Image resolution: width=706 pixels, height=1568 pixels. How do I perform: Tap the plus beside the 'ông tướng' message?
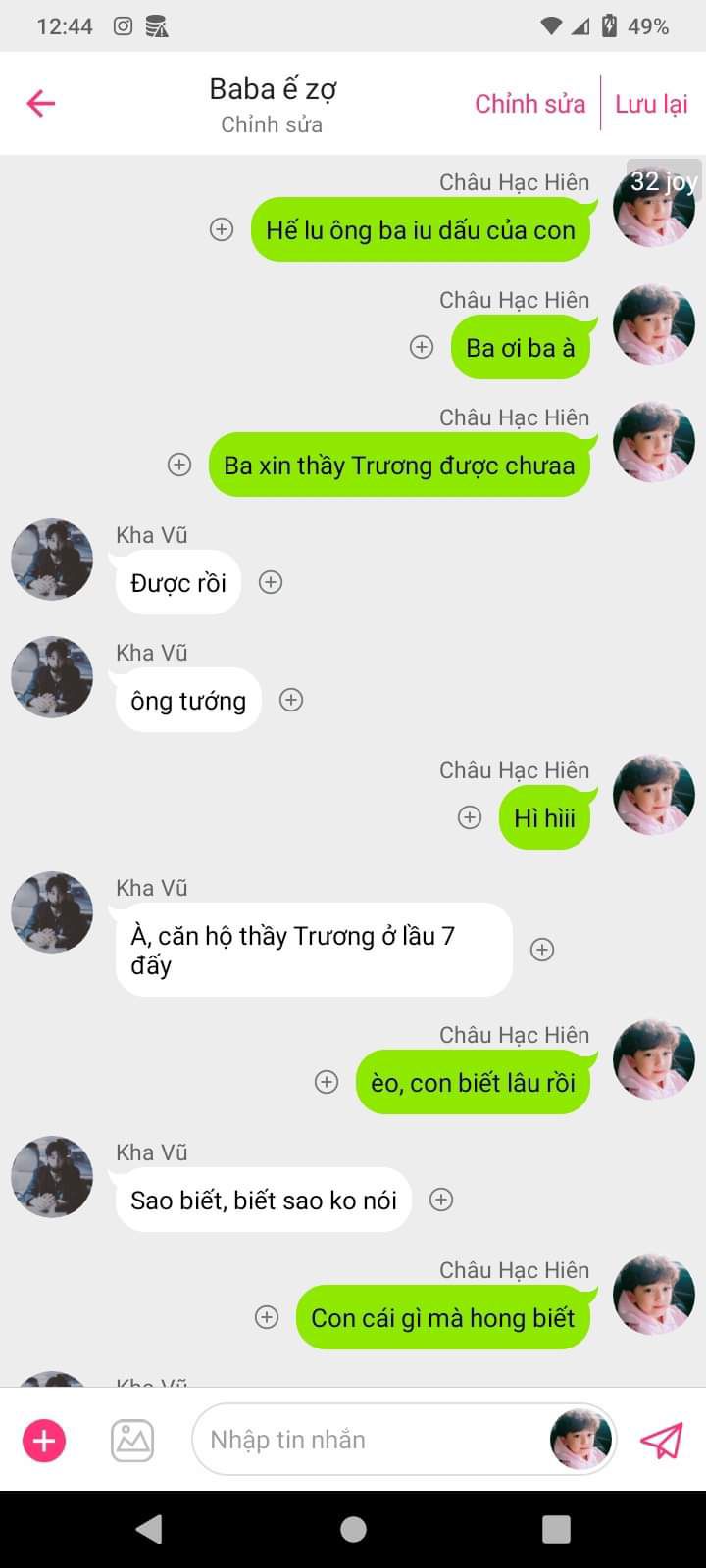click(x=291, y=700)
